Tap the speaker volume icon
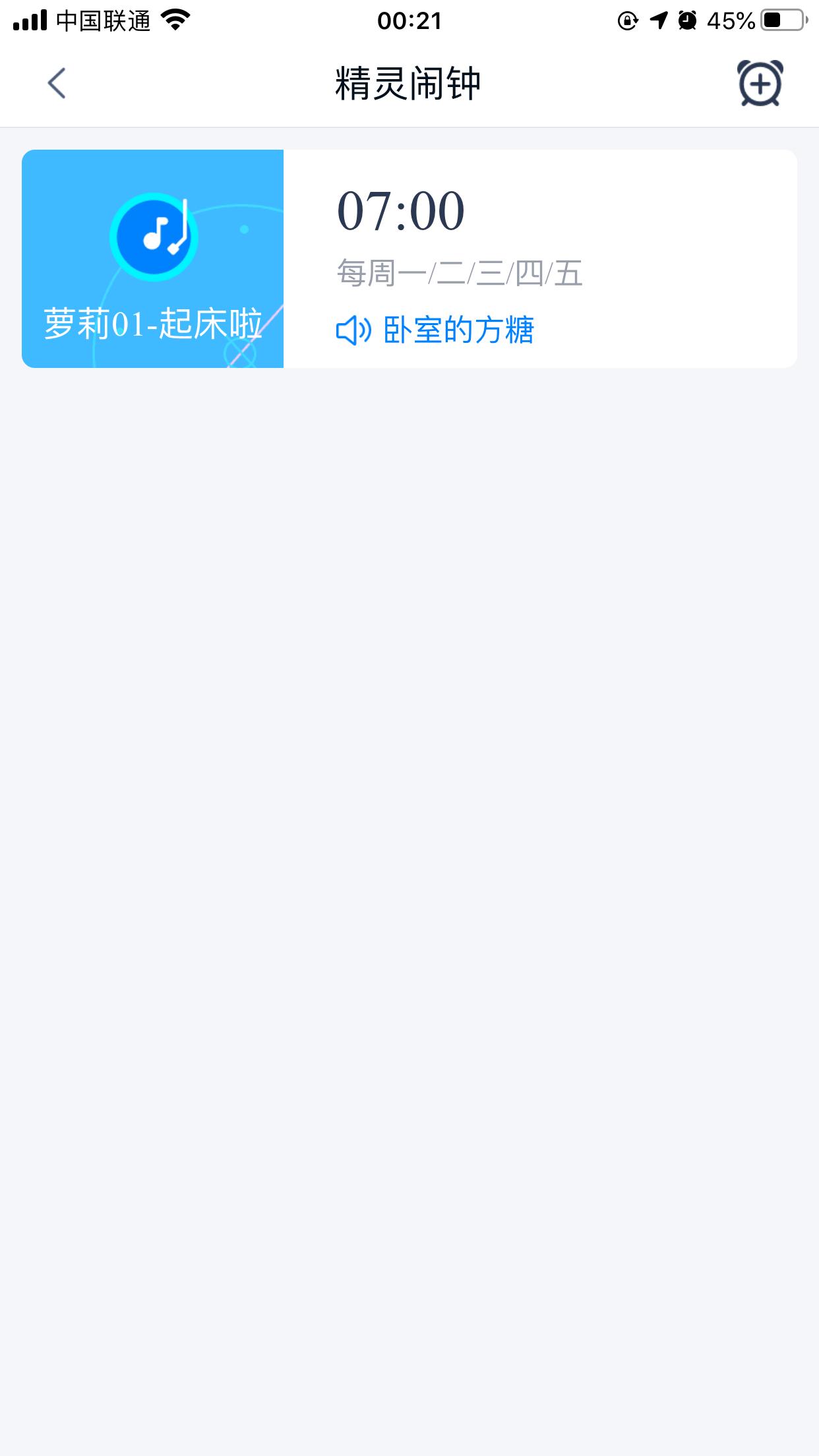Screen dimensions: 819x1456 point(353,329)
